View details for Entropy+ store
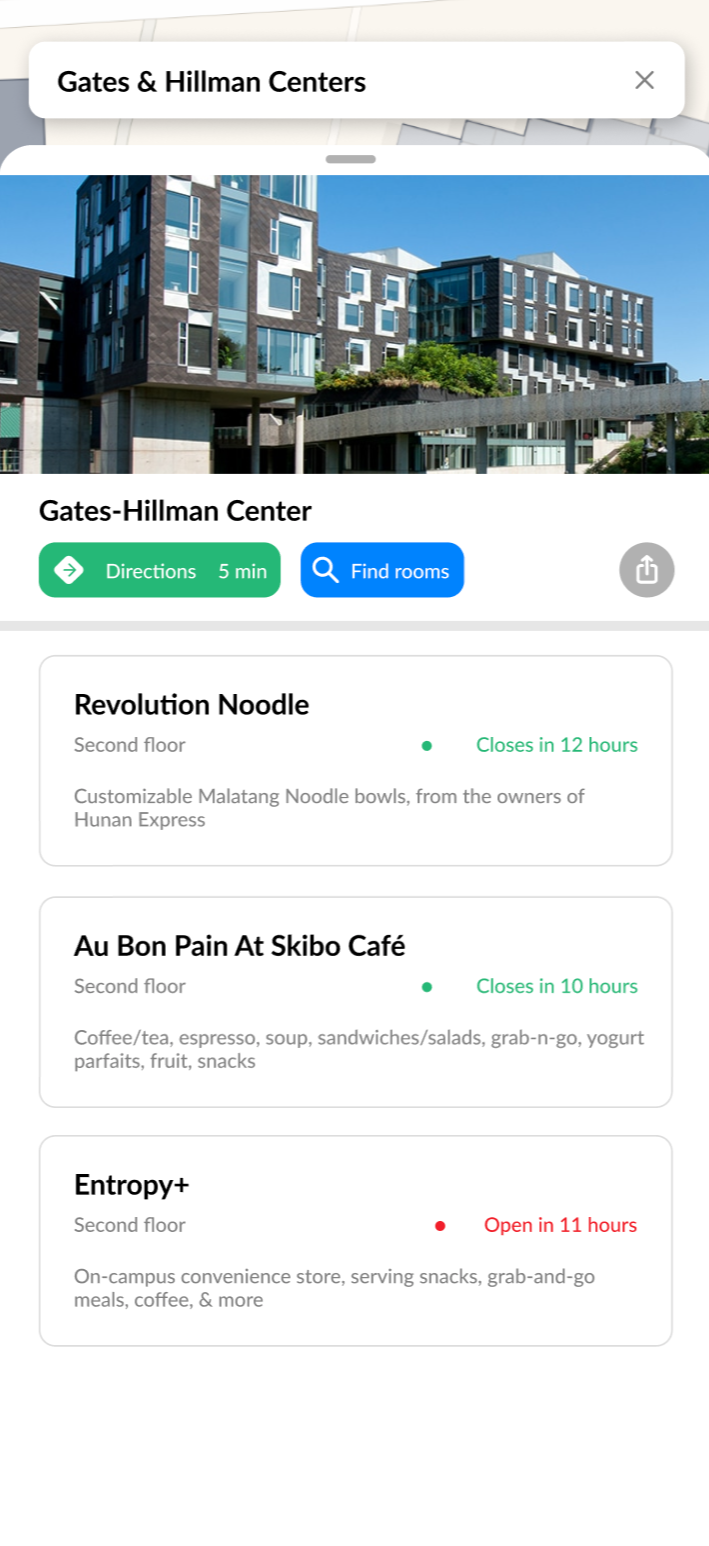This screenshot has width=709, height=1546. (x=355, y=1240)
